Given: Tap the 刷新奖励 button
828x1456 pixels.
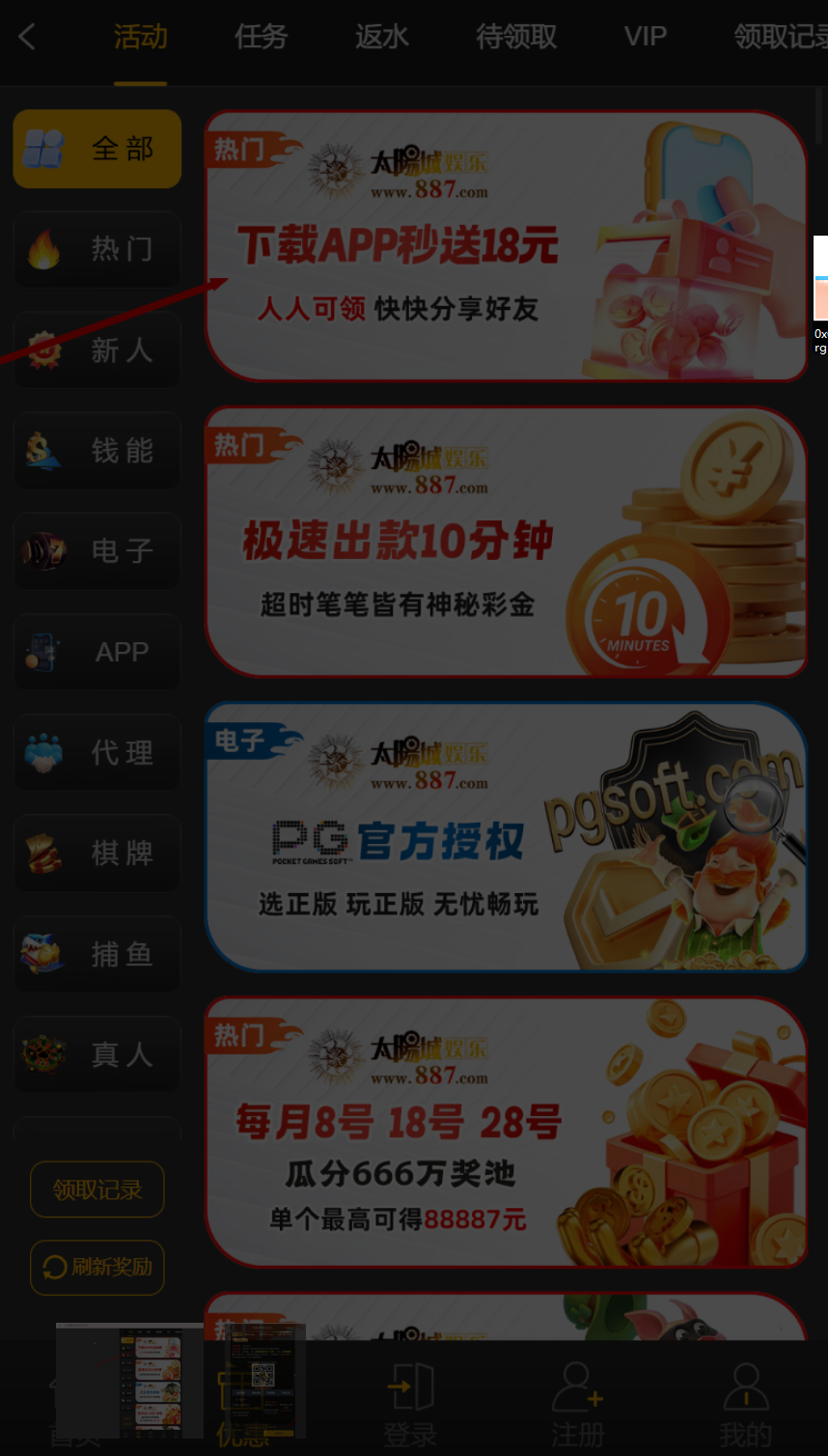Looking at the screenshot, I should tap(97, 1267).
